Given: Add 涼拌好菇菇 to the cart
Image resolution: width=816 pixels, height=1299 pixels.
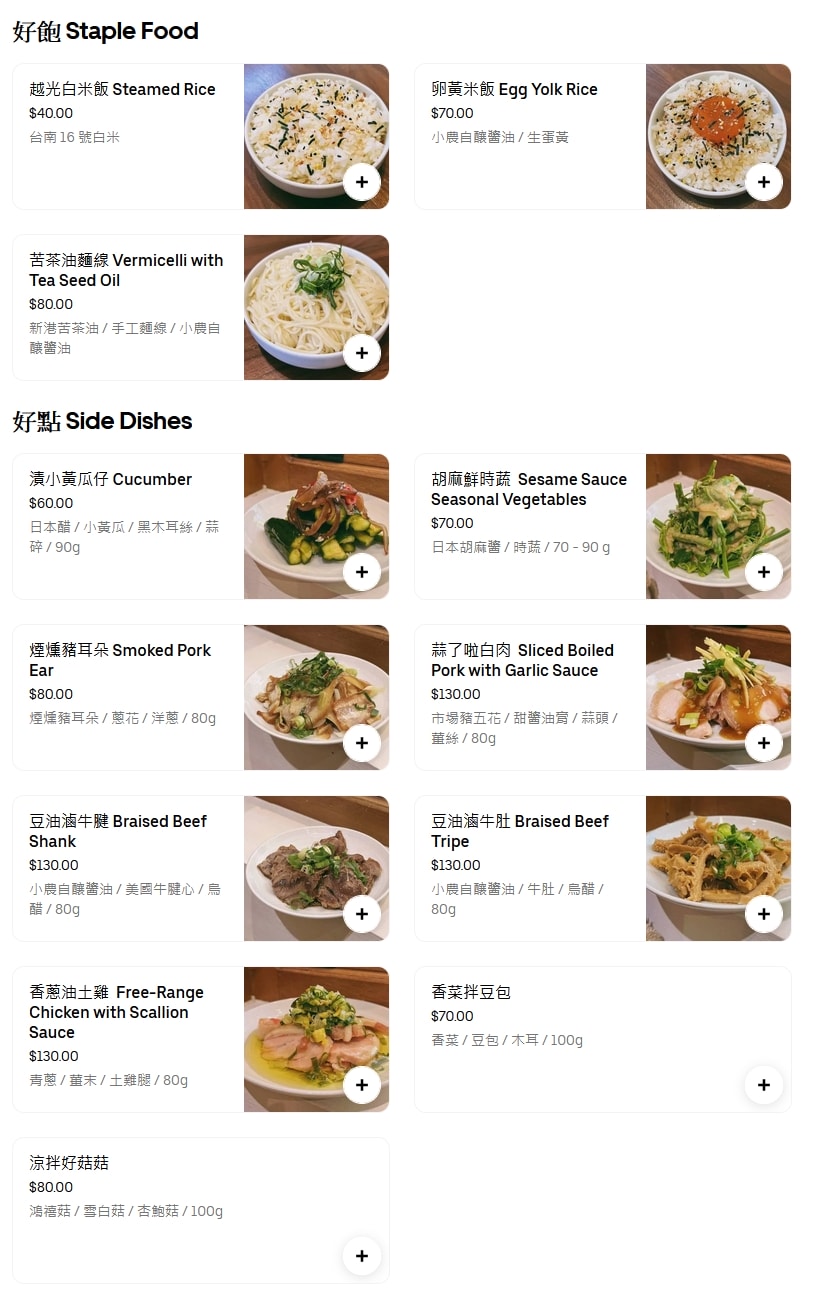Looking at the screenshot, I should pyautogui.click(x=361, y=1256).
